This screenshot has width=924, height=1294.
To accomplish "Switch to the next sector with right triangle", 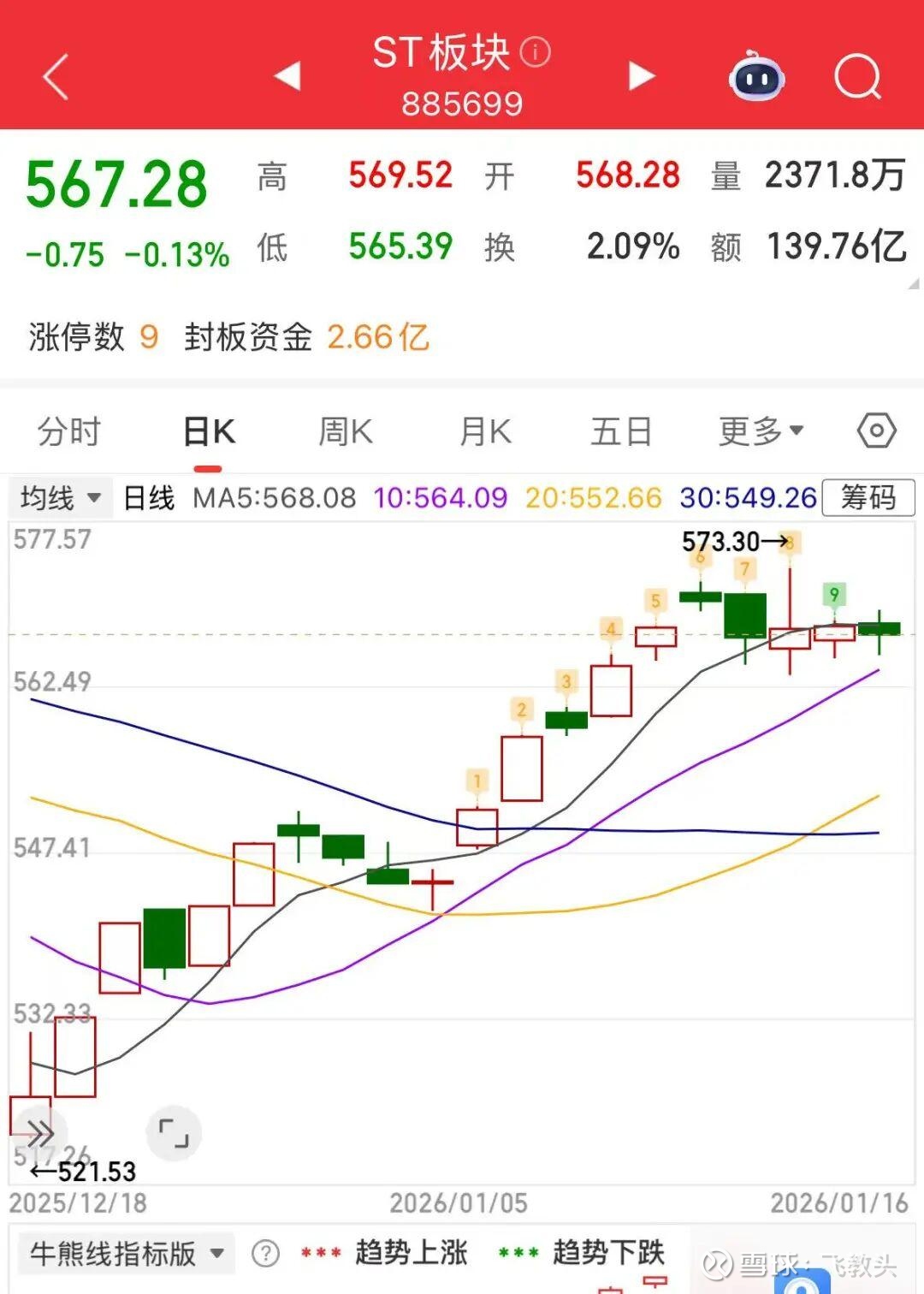I will click(641, 76).
